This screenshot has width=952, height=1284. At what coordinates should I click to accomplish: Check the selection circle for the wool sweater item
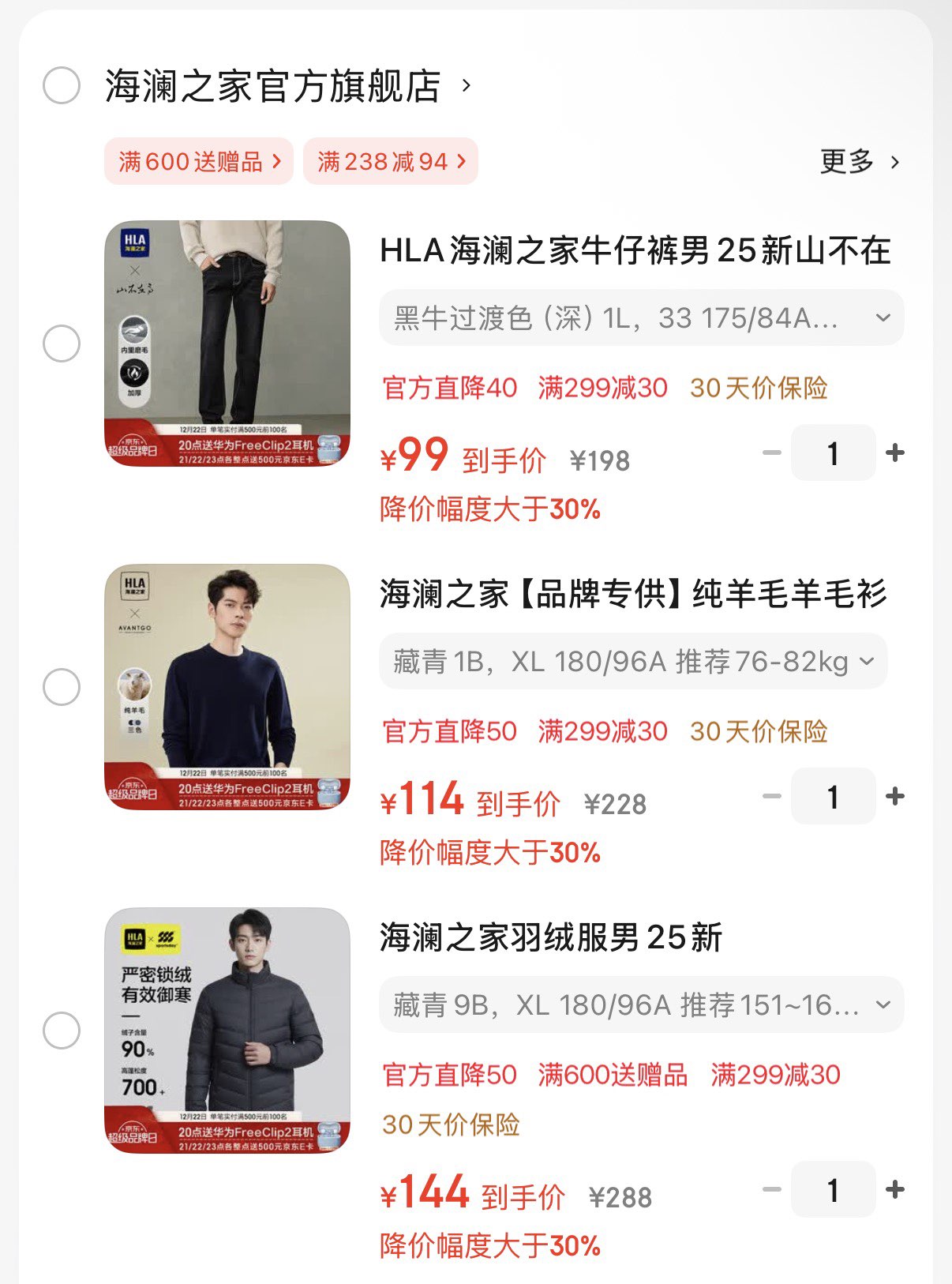coord(60,686)
